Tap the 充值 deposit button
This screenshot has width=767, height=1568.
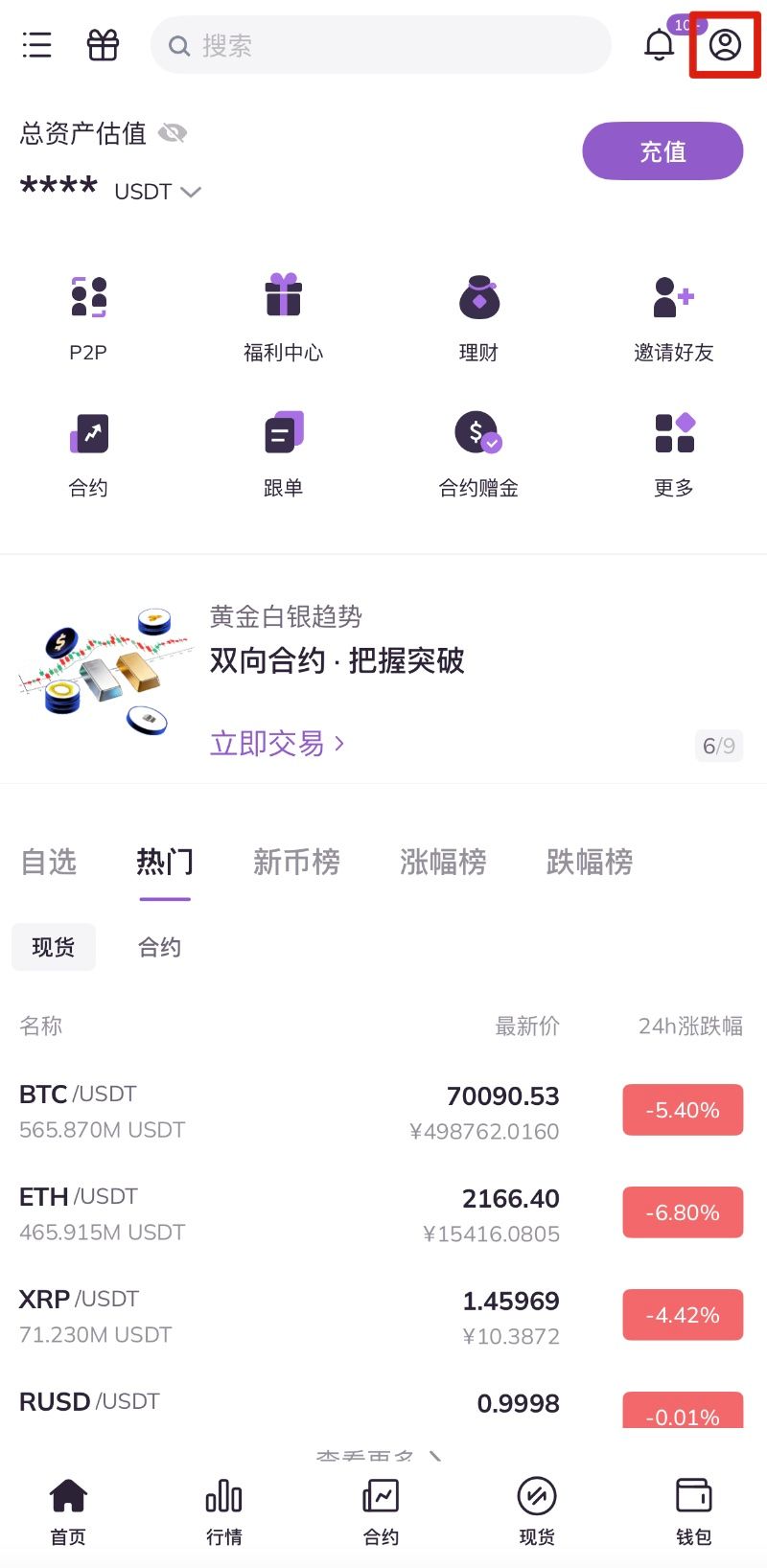662,150
